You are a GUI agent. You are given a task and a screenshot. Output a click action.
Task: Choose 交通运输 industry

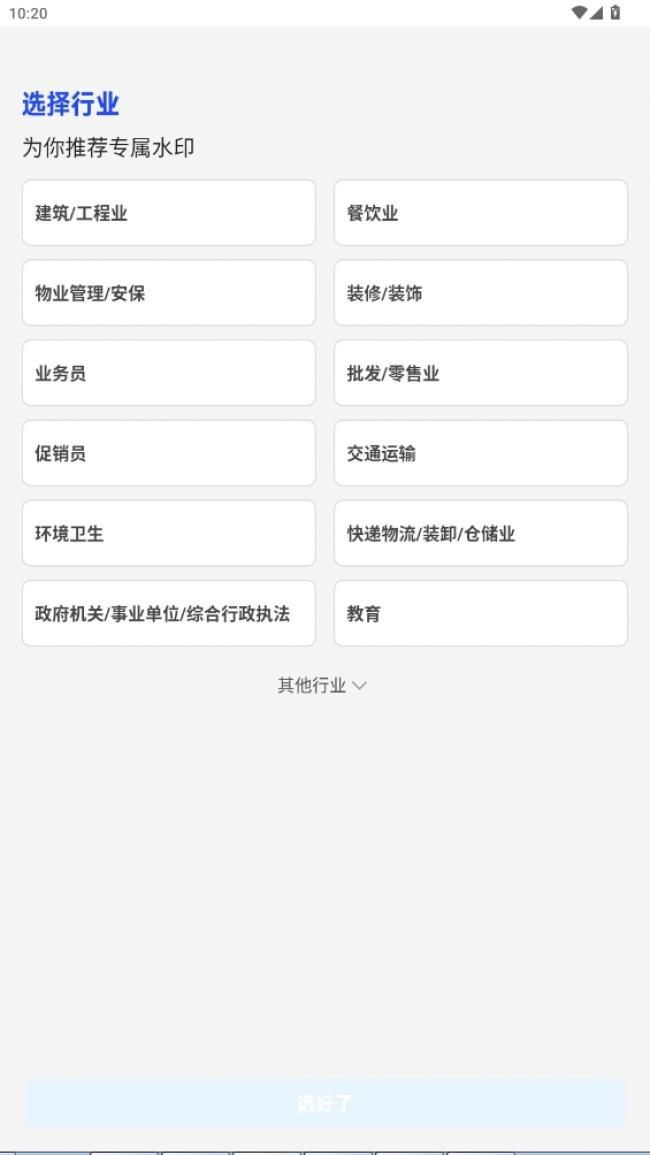tap(480, 453)
